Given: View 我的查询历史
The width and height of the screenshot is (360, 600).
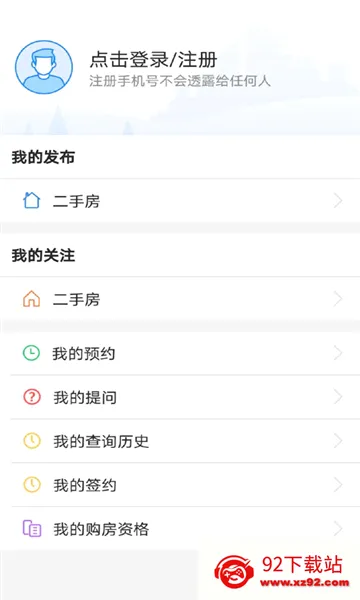Looking at the screenshot, I should click(180, 441).
